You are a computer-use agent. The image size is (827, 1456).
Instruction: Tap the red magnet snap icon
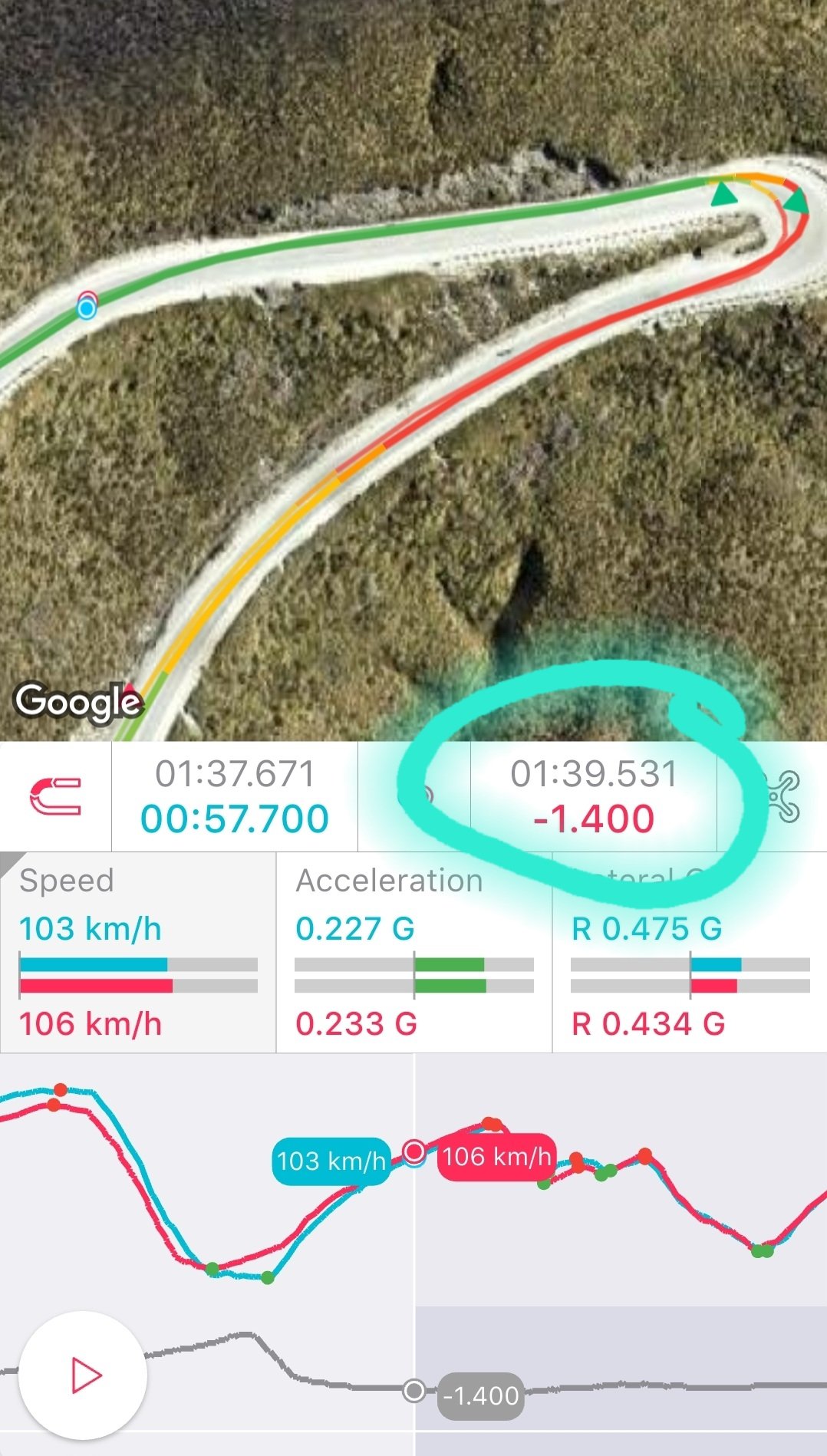(x=55, y=796)
